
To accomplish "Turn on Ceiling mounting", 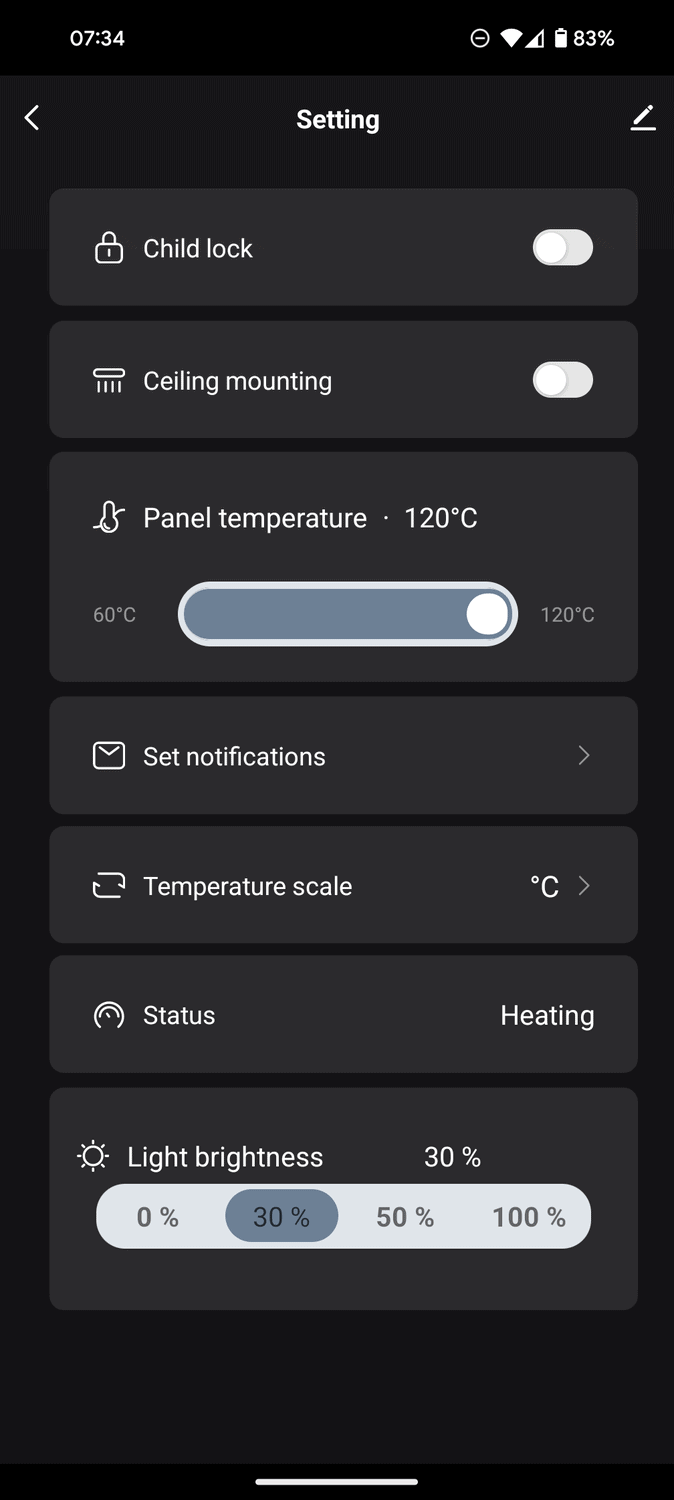I will (562, 380).
